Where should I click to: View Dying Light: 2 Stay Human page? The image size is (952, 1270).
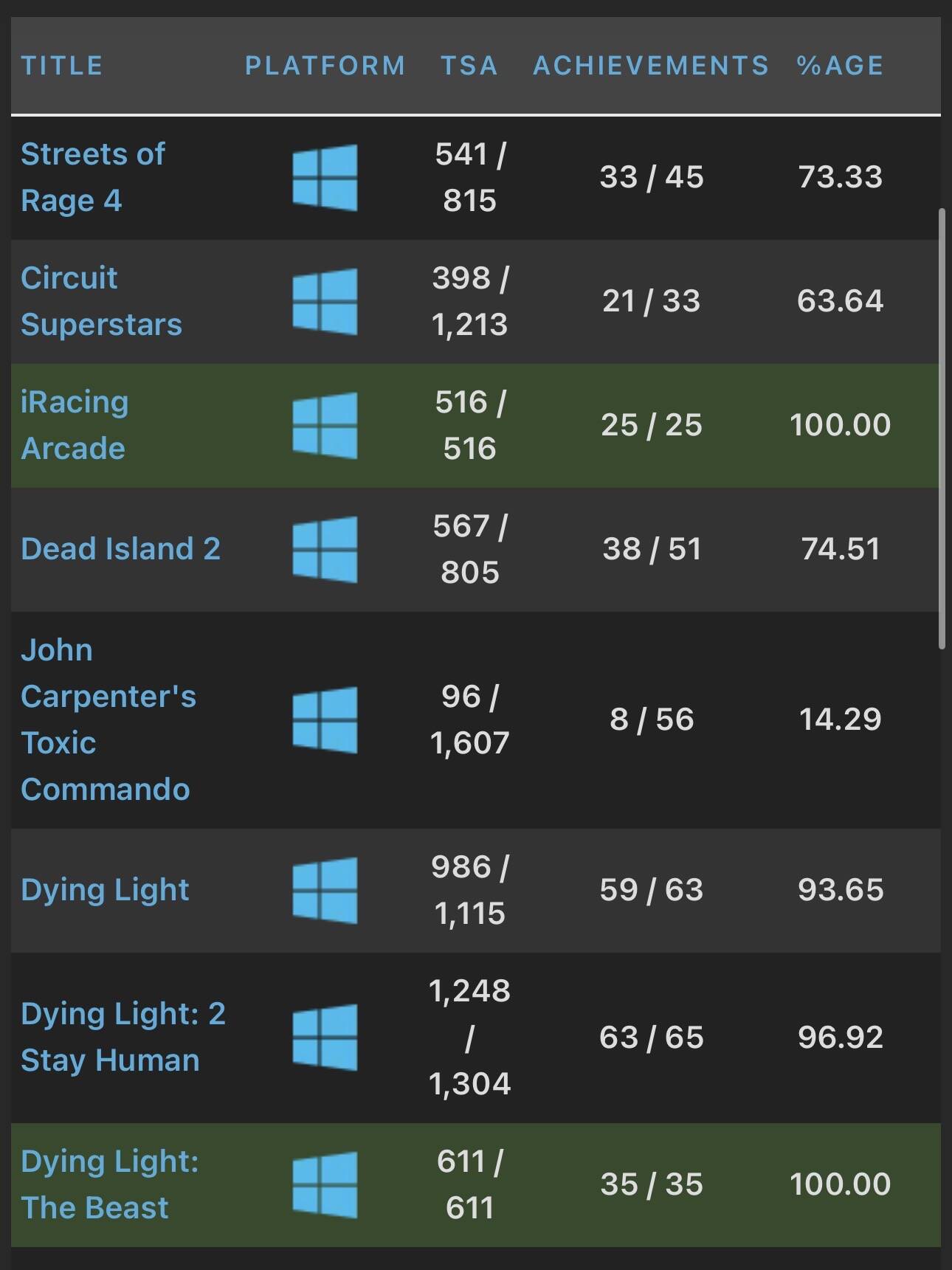(x=123, y=1037)
